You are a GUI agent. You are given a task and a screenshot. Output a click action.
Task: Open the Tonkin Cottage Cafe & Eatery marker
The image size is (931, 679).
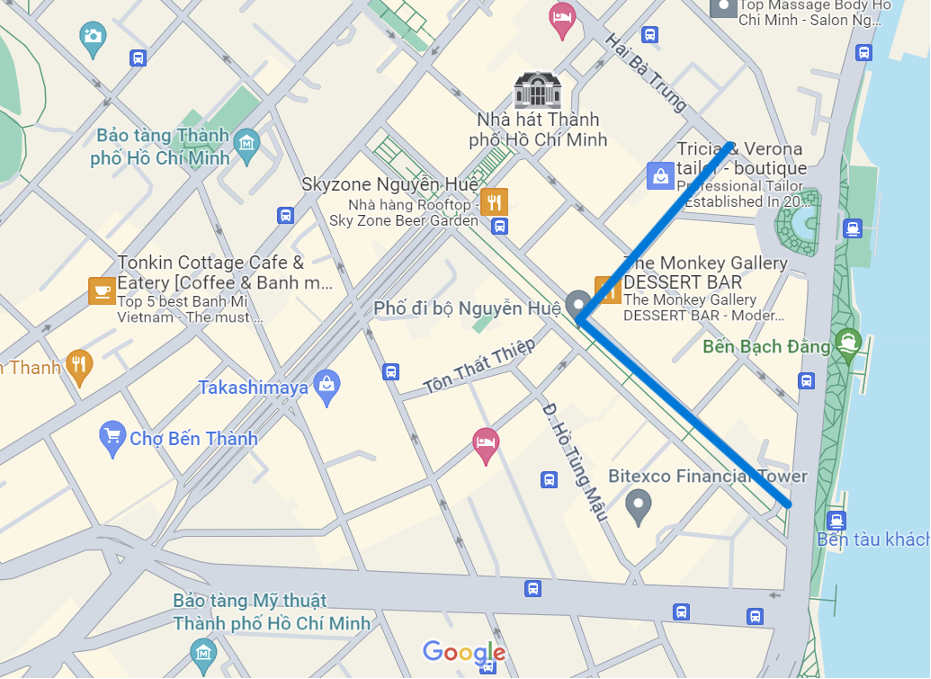pyautogui.click(x=101, y=290)
